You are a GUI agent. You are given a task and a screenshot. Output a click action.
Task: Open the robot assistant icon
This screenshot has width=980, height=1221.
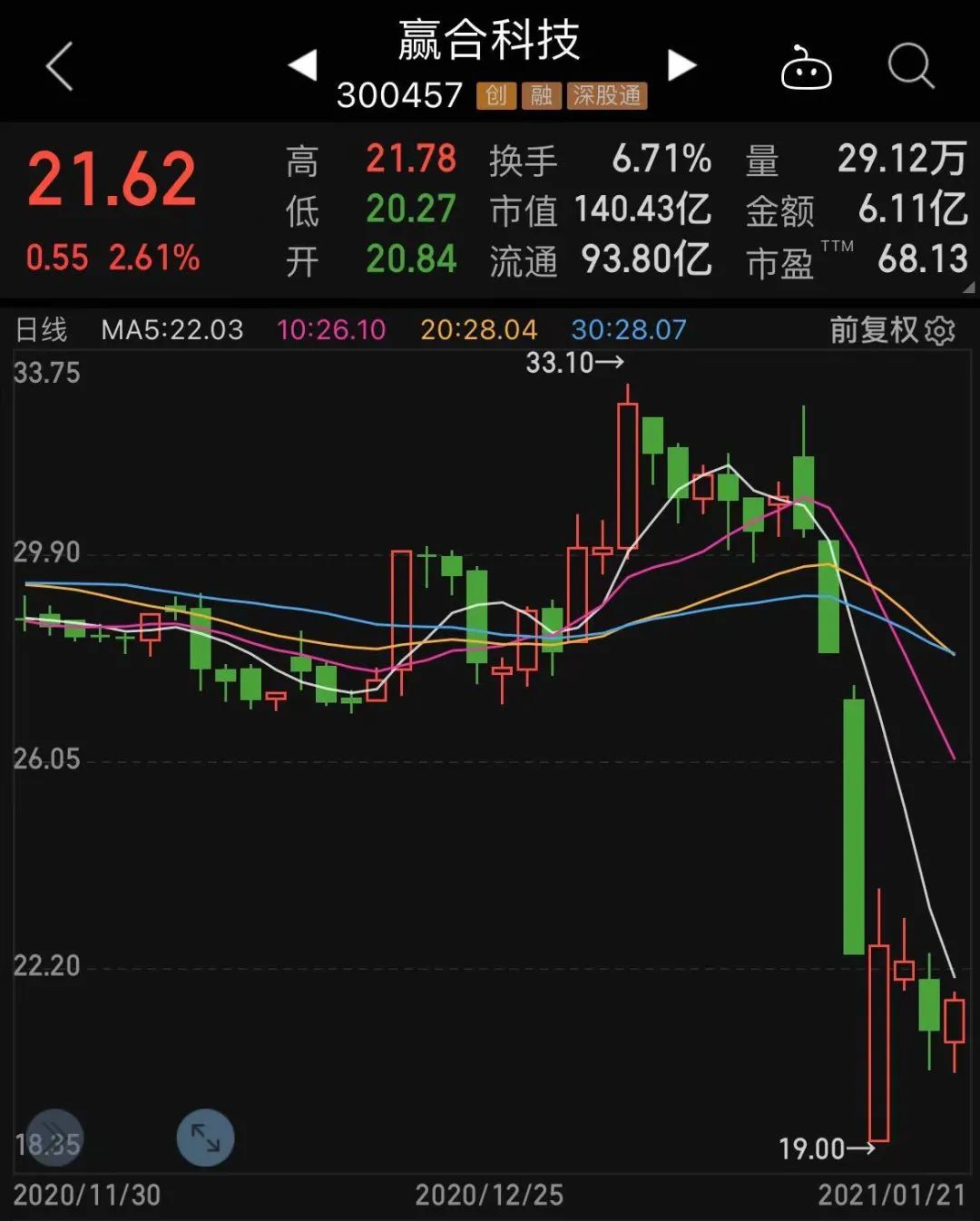point(806,68)
